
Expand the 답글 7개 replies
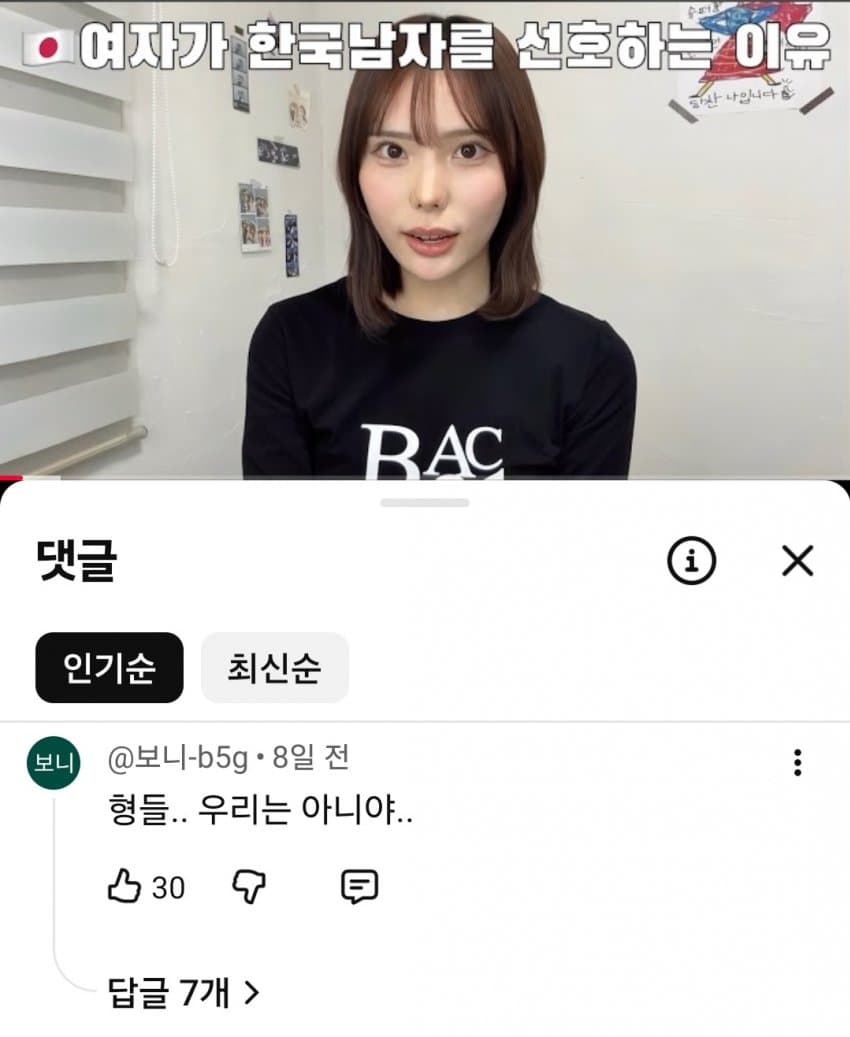click(x=183, y=992)
